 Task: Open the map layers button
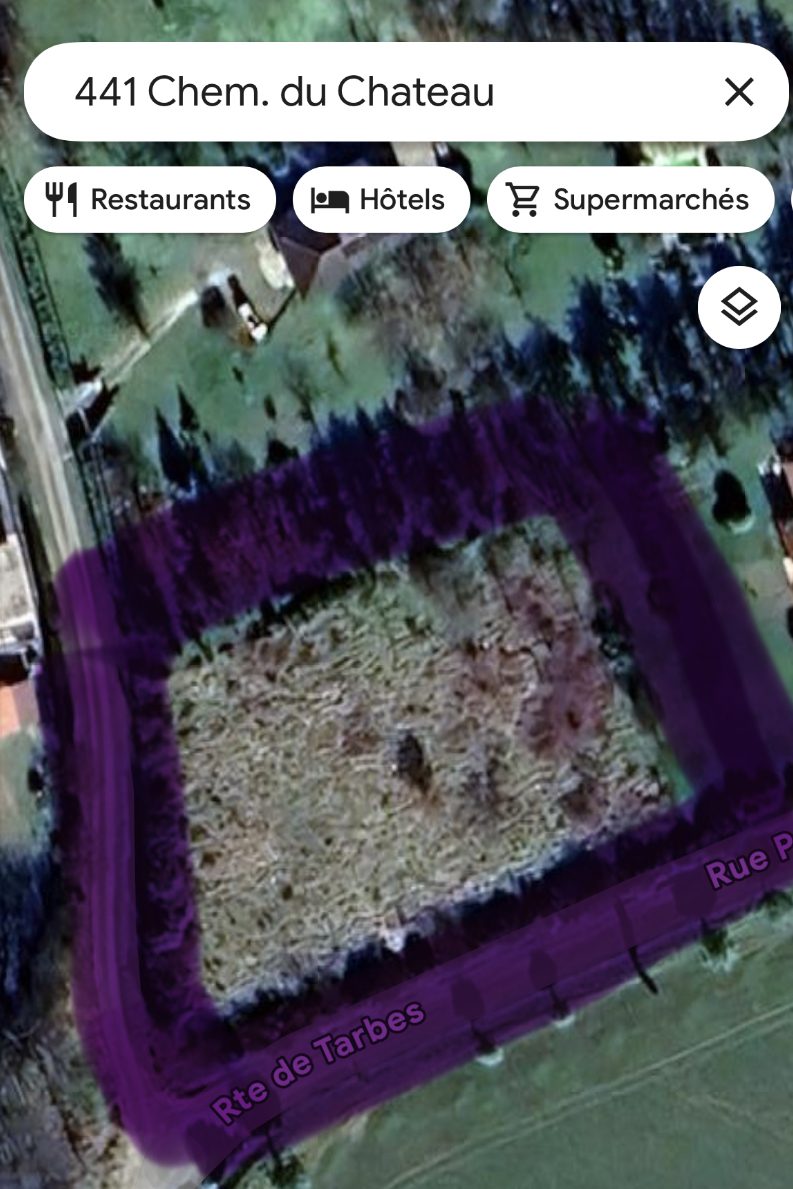[x=739, y=307]
